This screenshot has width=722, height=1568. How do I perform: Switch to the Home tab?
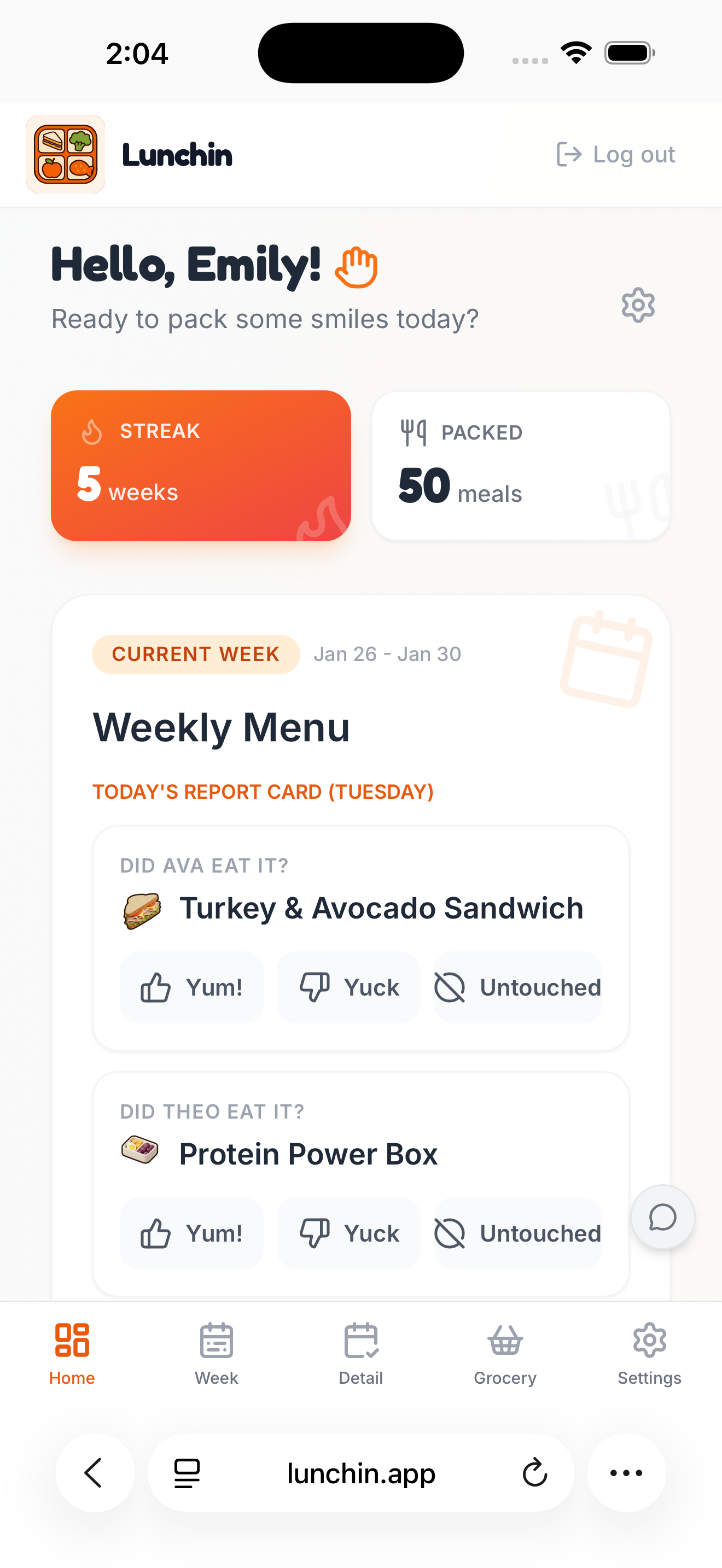click(x=72, y=1349)
